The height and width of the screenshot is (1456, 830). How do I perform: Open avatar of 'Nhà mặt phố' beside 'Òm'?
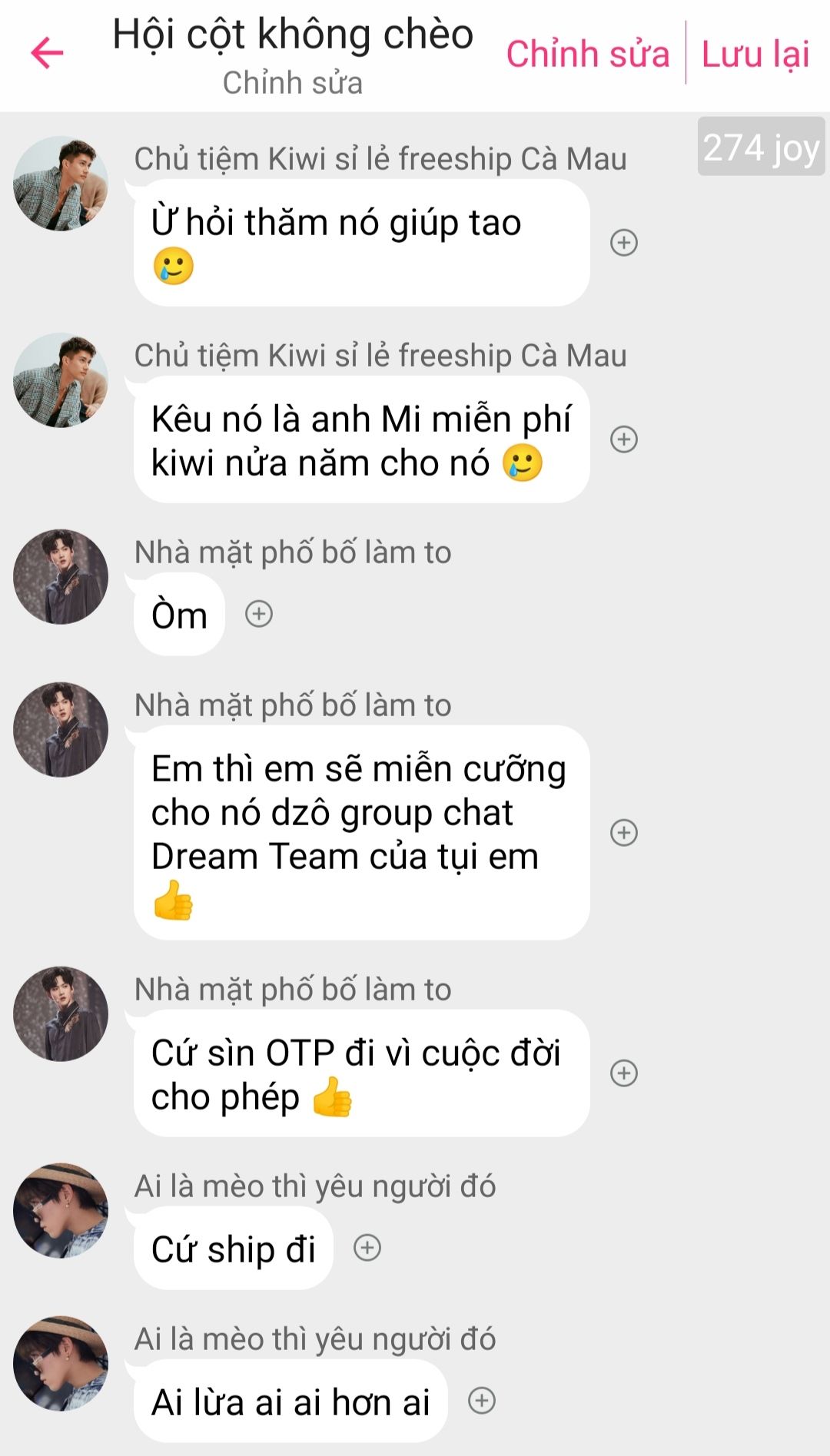[x=61, y=576]
